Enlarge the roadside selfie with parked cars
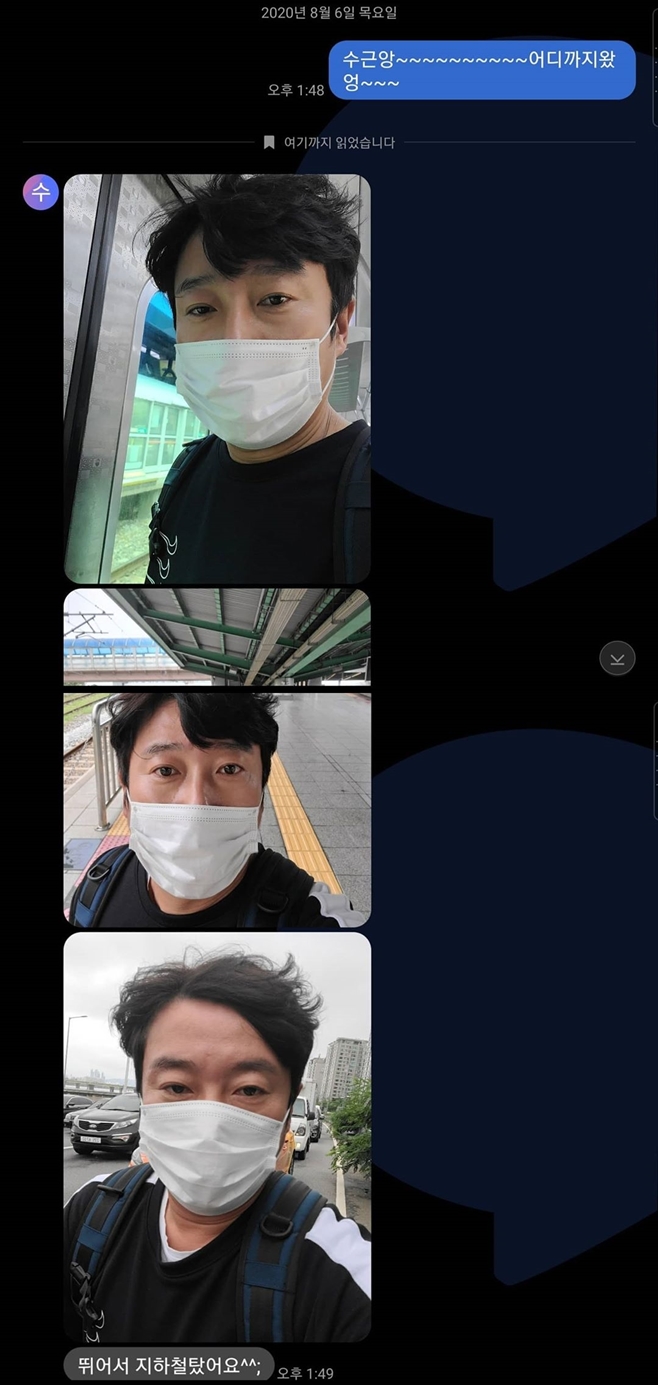The height and width of the screenshot is (1385, 658). tap(217, 1137)
